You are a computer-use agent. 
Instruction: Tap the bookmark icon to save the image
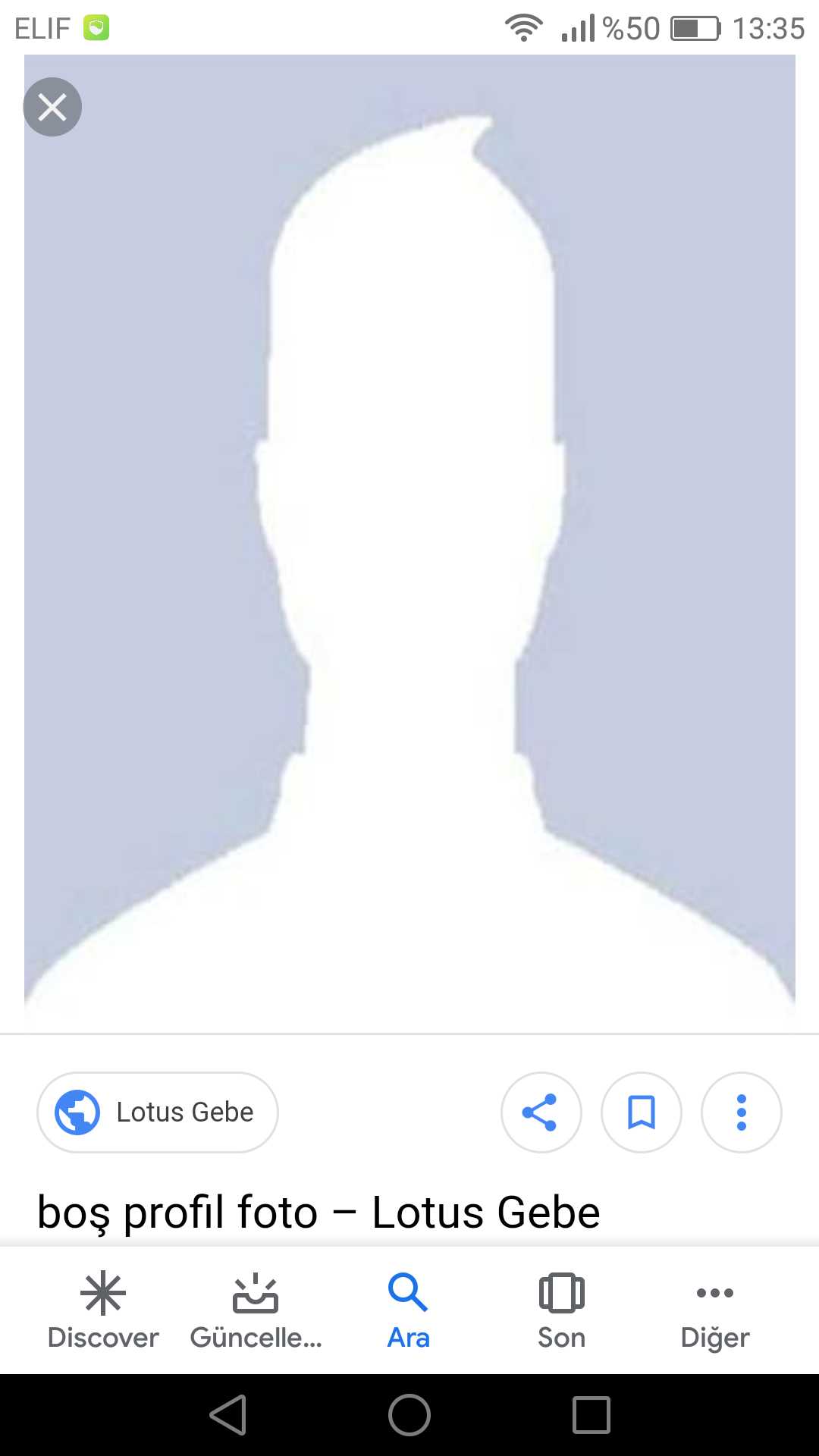click(x=641, y=1112)
